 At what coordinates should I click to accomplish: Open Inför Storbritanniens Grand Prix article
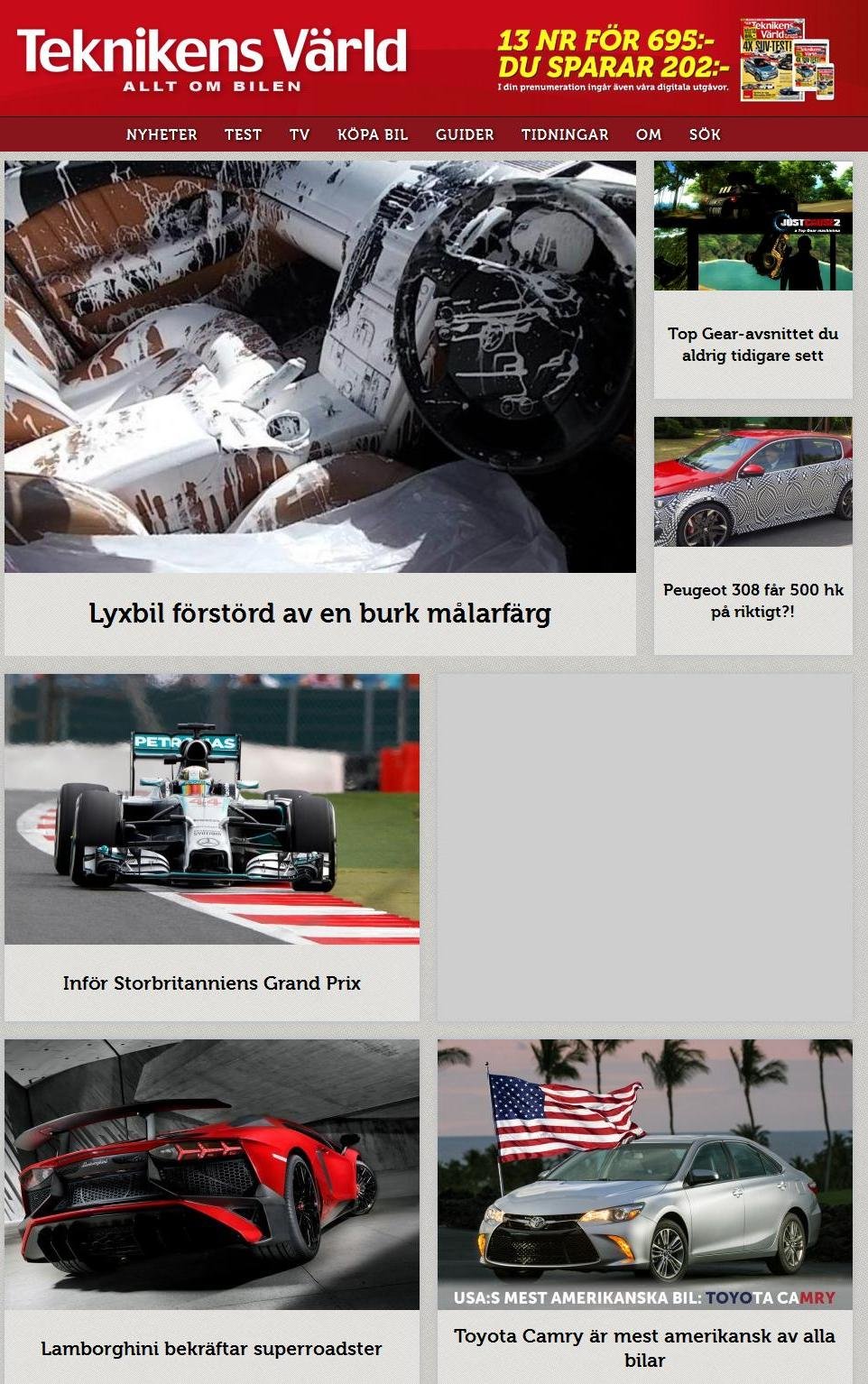click(211, 983)
